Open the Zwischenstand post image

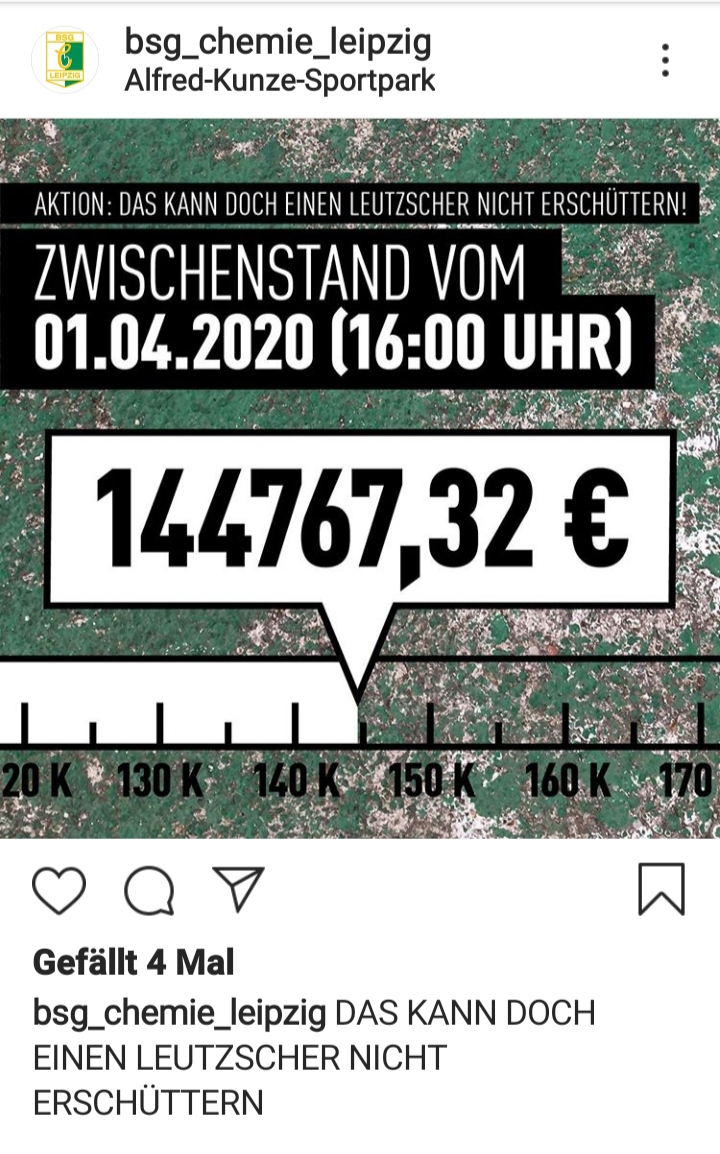coord(360,478)
